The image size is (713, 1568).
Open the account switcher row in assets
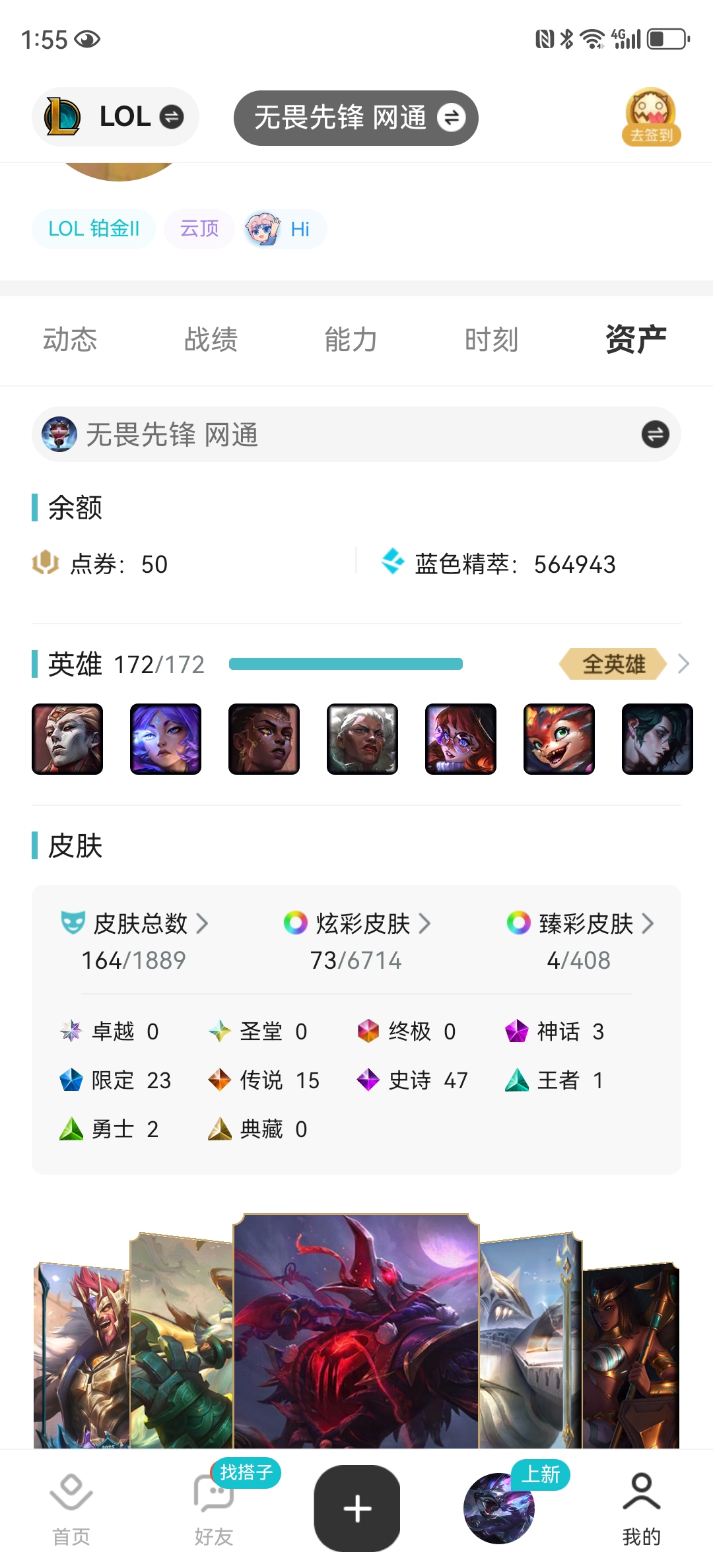click(x=356, y=434)
